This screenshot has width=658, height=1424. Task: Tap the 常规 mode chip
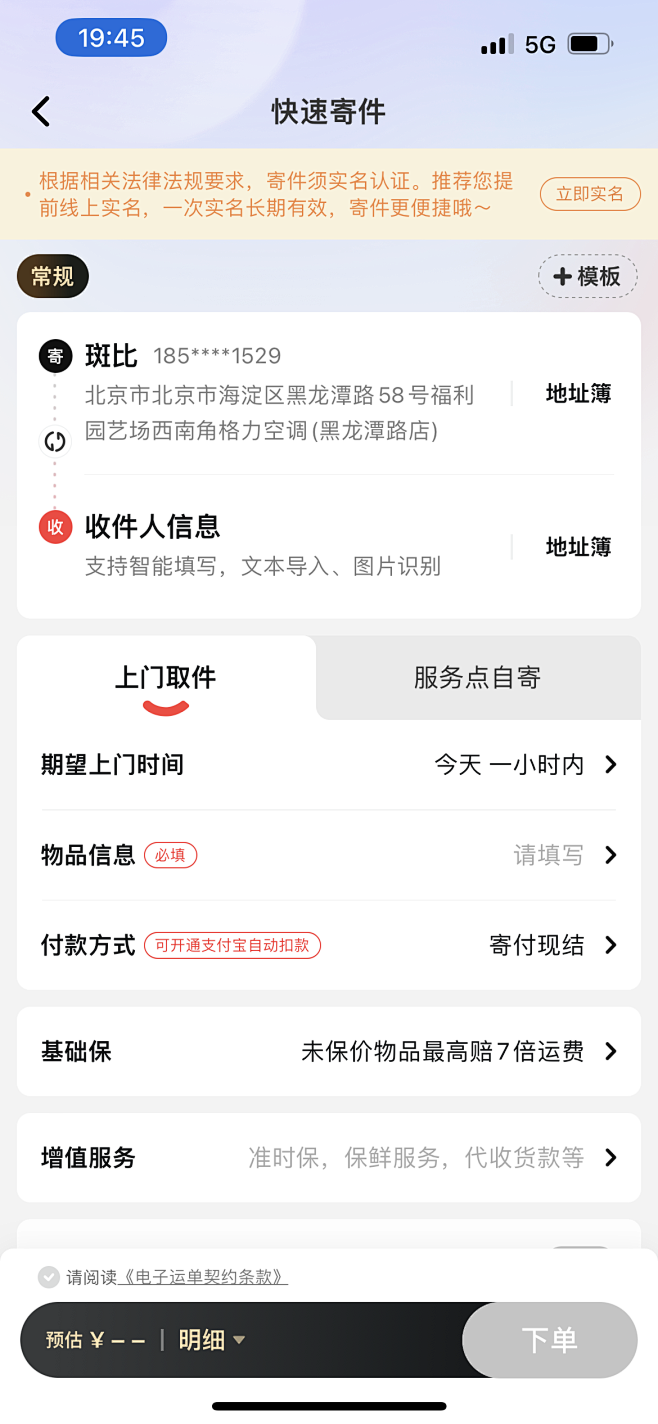(53, 277)
